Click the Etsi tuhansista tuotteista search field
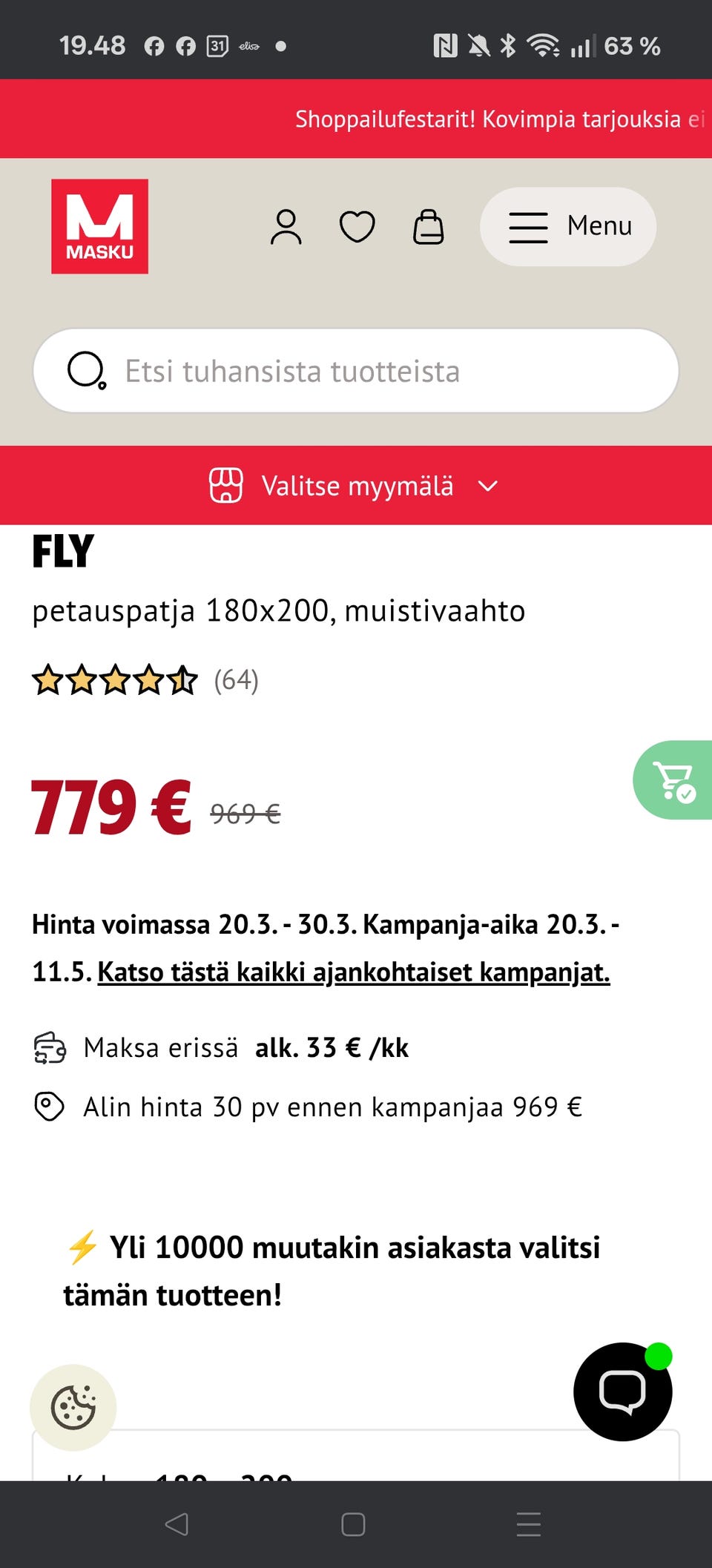This screenshot has height=1568, width=712. click(x=356, y=369)
